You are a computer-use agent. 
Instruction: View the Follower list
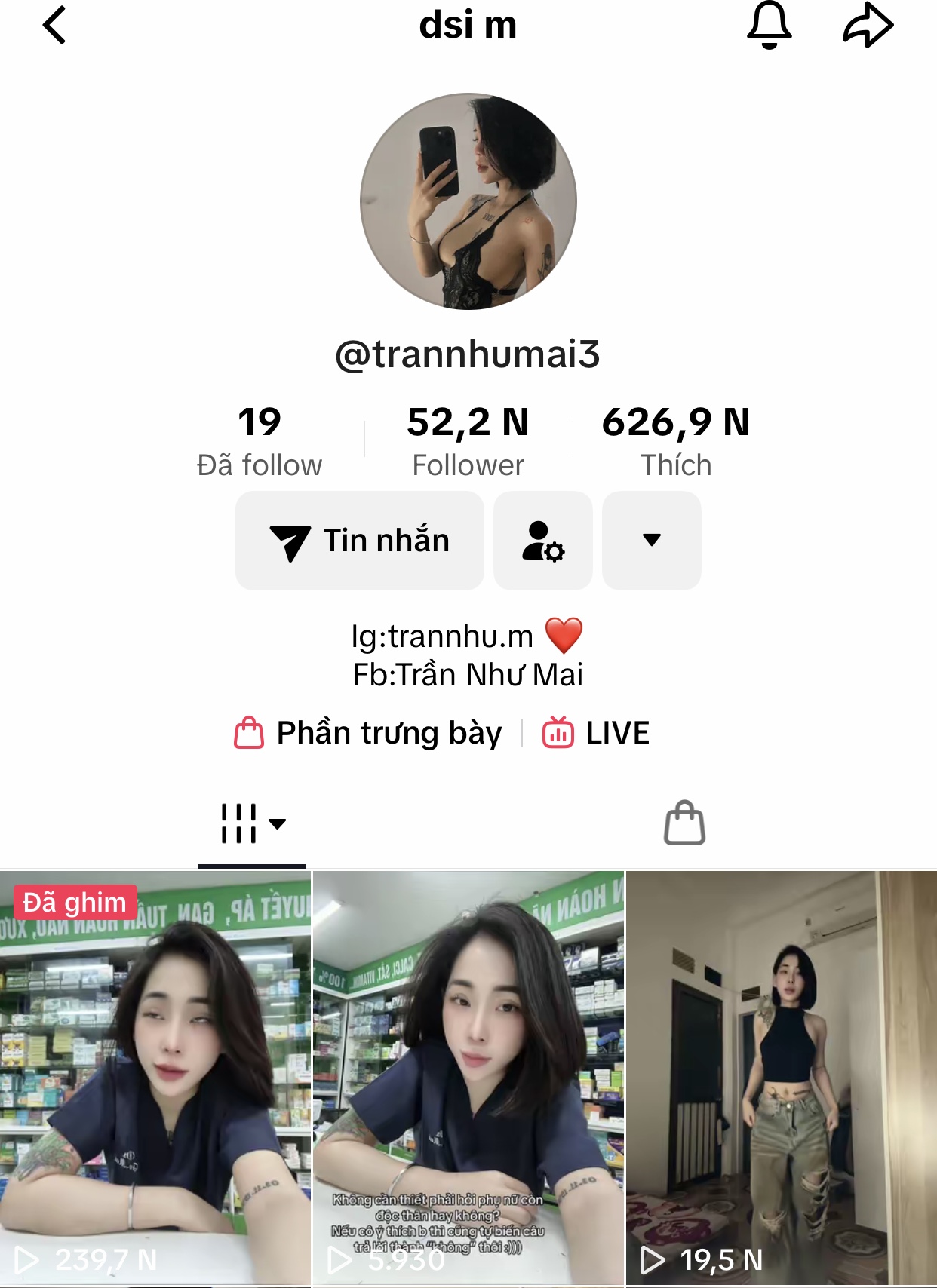[468, 441]
